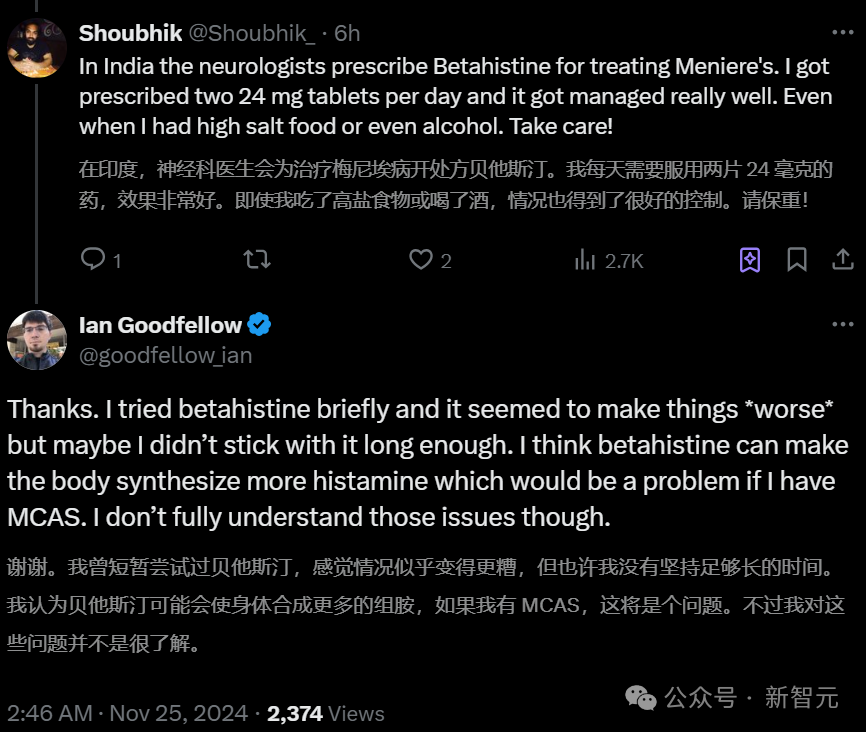Open Shoubhik's profile via the name
The height and width of the screenshot is (732, 866).
click(x=130, y=33)
